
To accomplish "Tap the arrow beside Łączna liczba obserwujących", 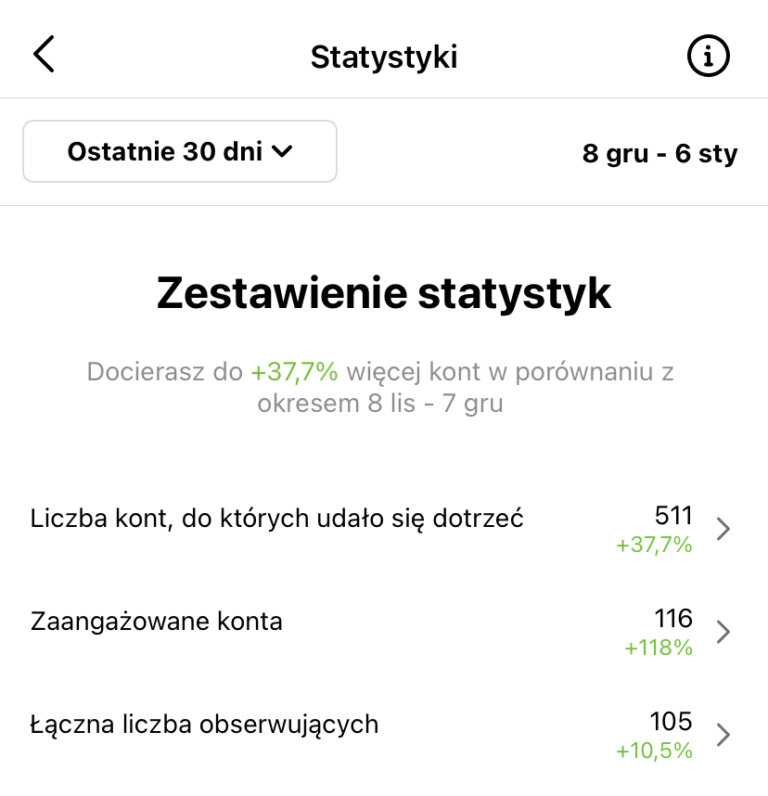I will pos(725,733).
